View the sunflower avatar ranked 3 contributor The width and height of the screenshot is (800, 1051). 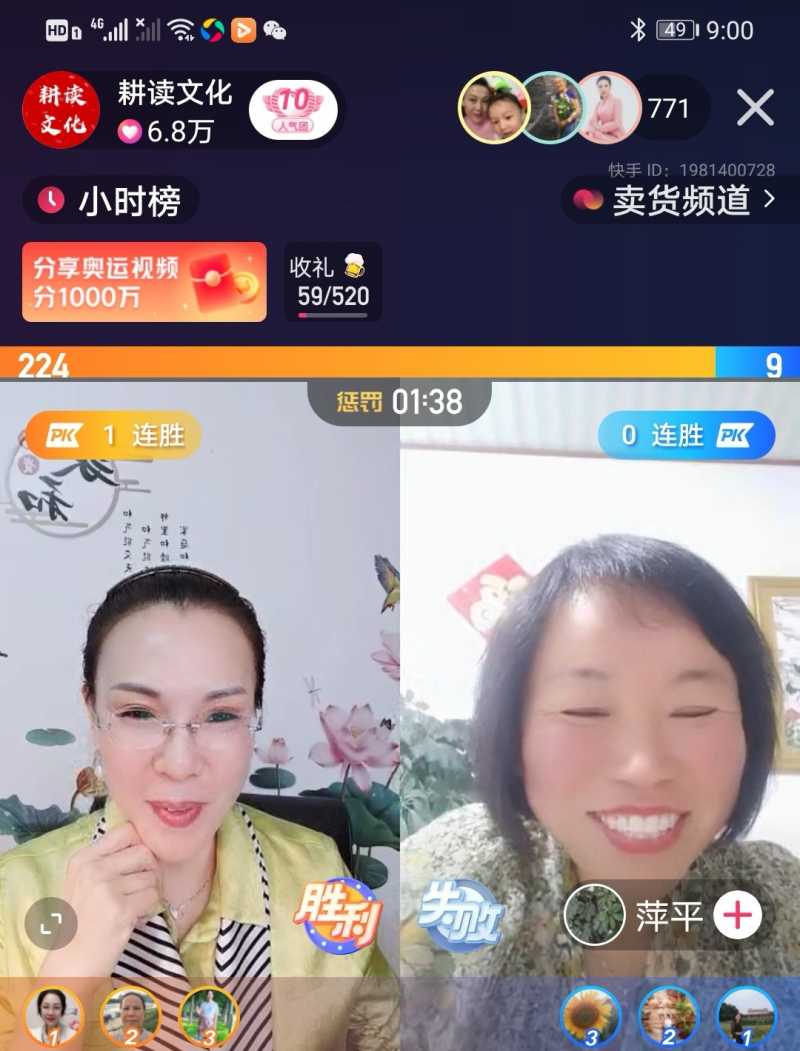590,1015
